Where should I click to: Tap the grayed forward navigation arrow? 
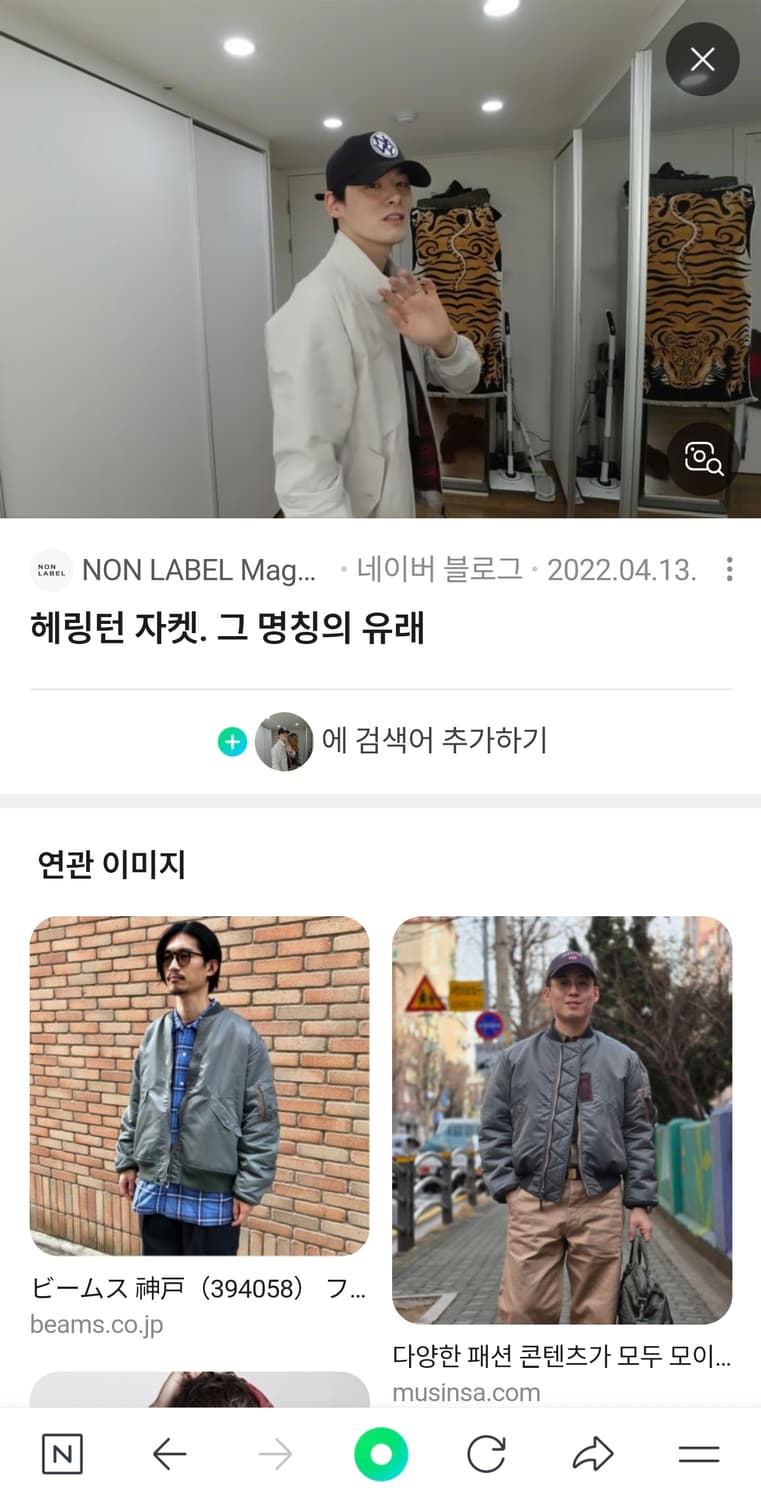click(x=275, y=1455)
